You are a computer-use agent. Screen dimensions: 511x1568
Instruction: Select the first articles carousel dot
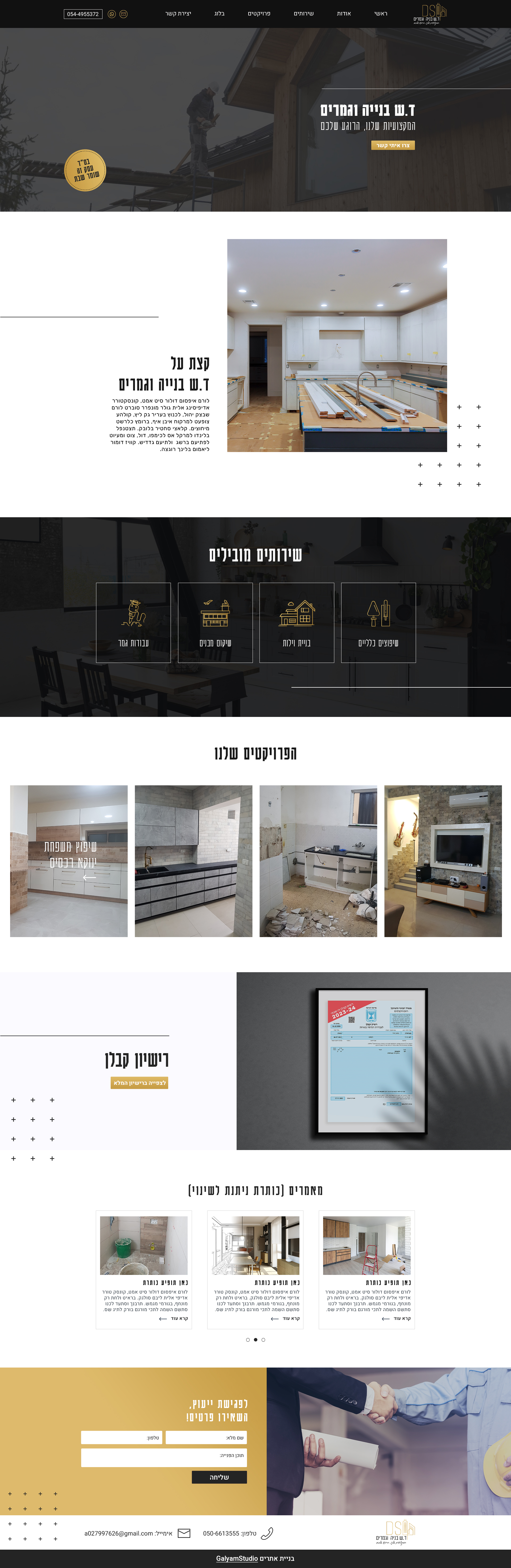pos(248,1339)
